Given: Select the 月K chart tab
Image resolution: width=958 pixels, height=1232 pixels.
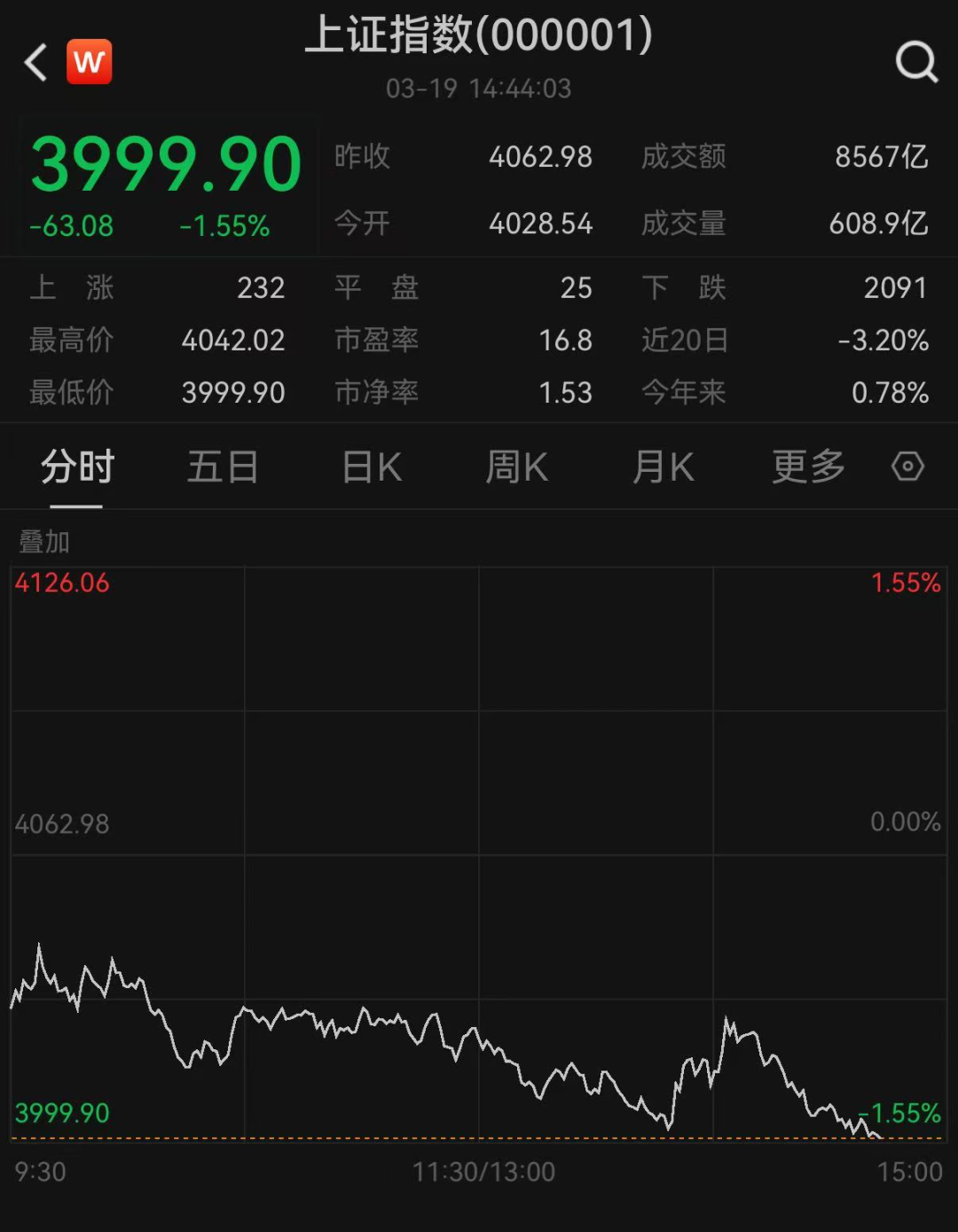Looking at the screenshot, I should point(664,467).
